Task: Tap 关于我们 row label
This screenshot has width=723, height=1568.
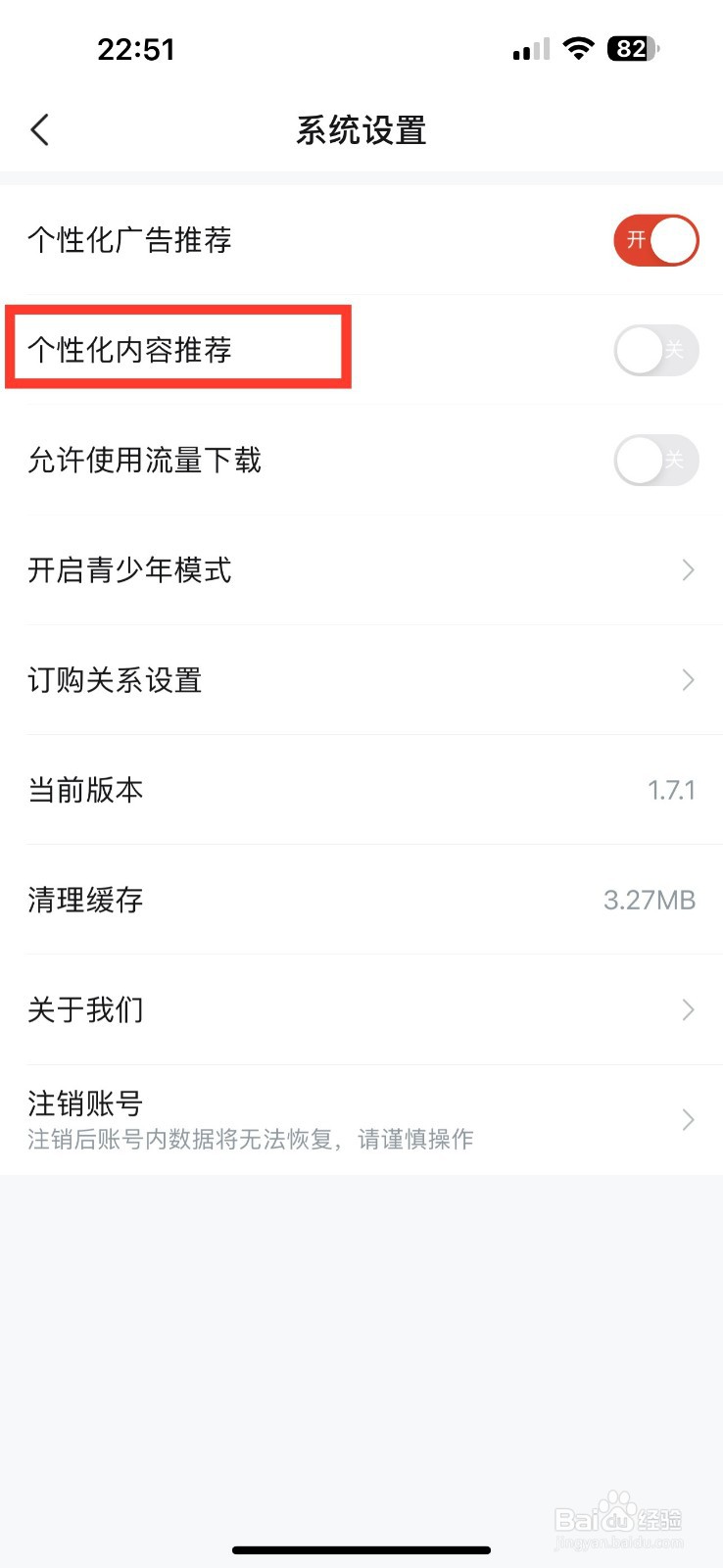Action: pyautogui.click(x=85, y=1008)
